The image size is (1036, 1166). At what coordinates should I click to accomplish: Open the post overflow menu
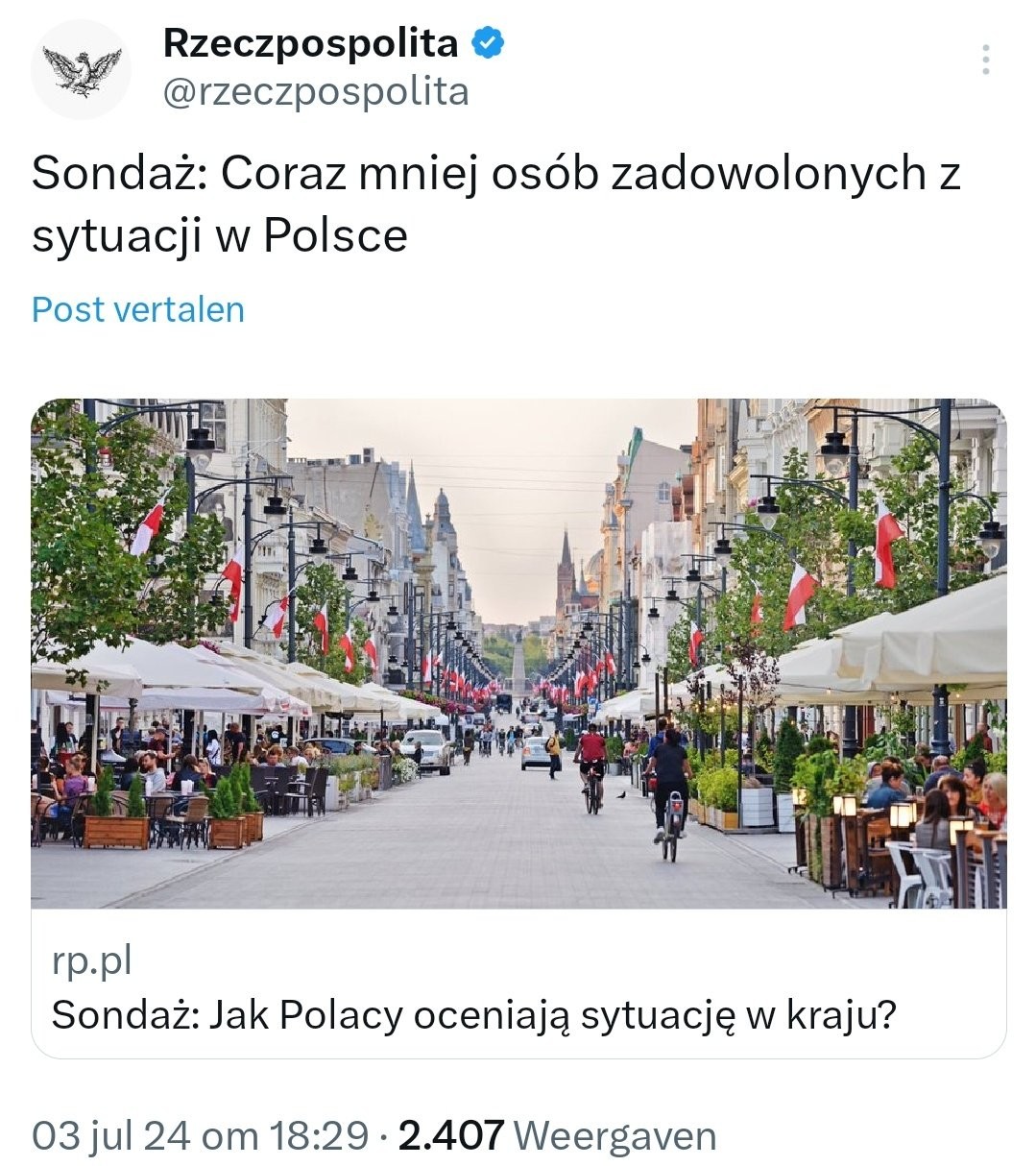985,60
